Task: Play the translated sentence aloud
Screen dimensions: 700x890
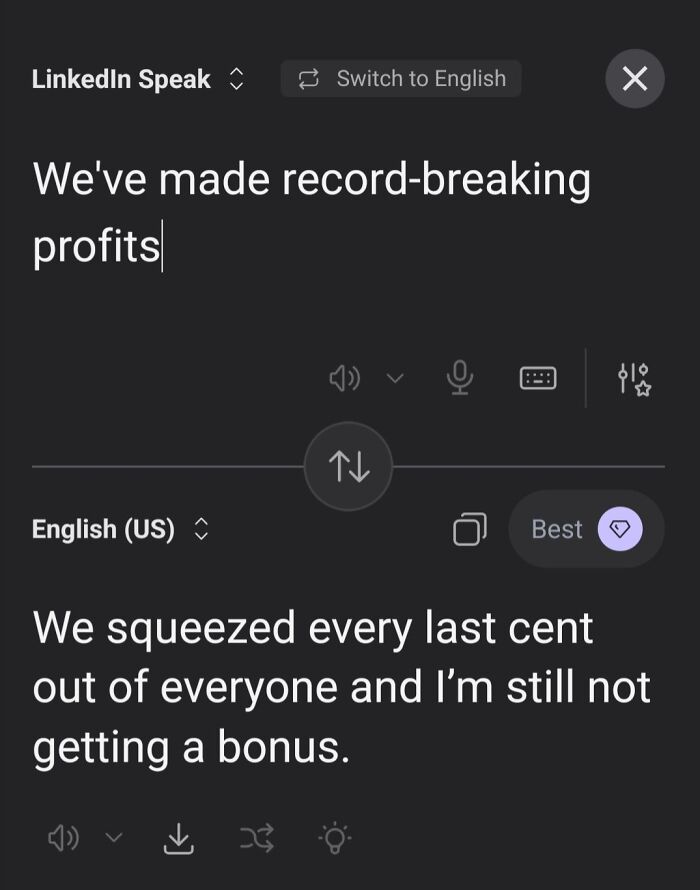Action: [x=64, y=838]
